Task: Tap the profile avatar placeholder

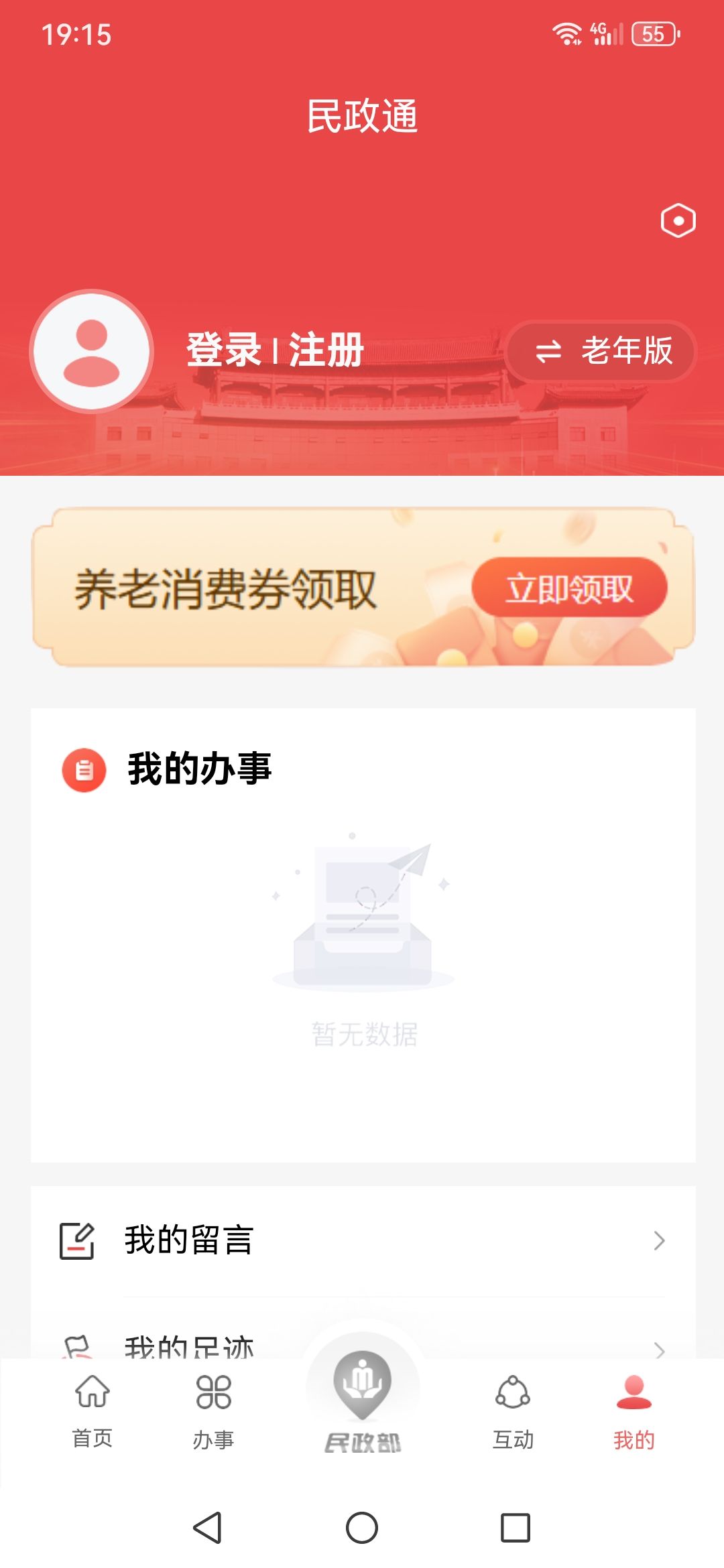Action: pyautogui.click(x=92, y=352)
